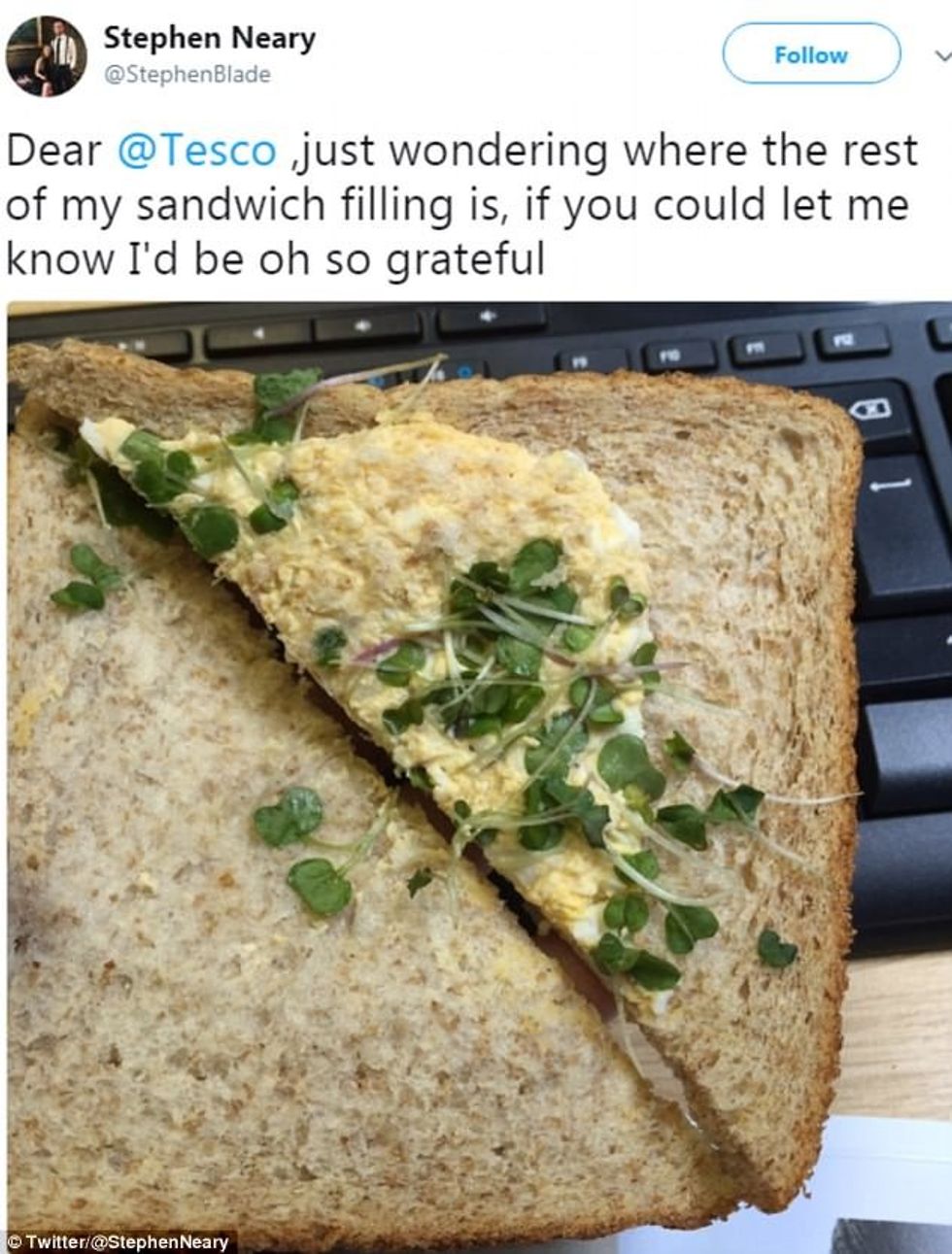This screenshot has width=952, height=1254.
Task: Follow Stephen Neary
Action: pyautogui.click(x=810, y=54)
